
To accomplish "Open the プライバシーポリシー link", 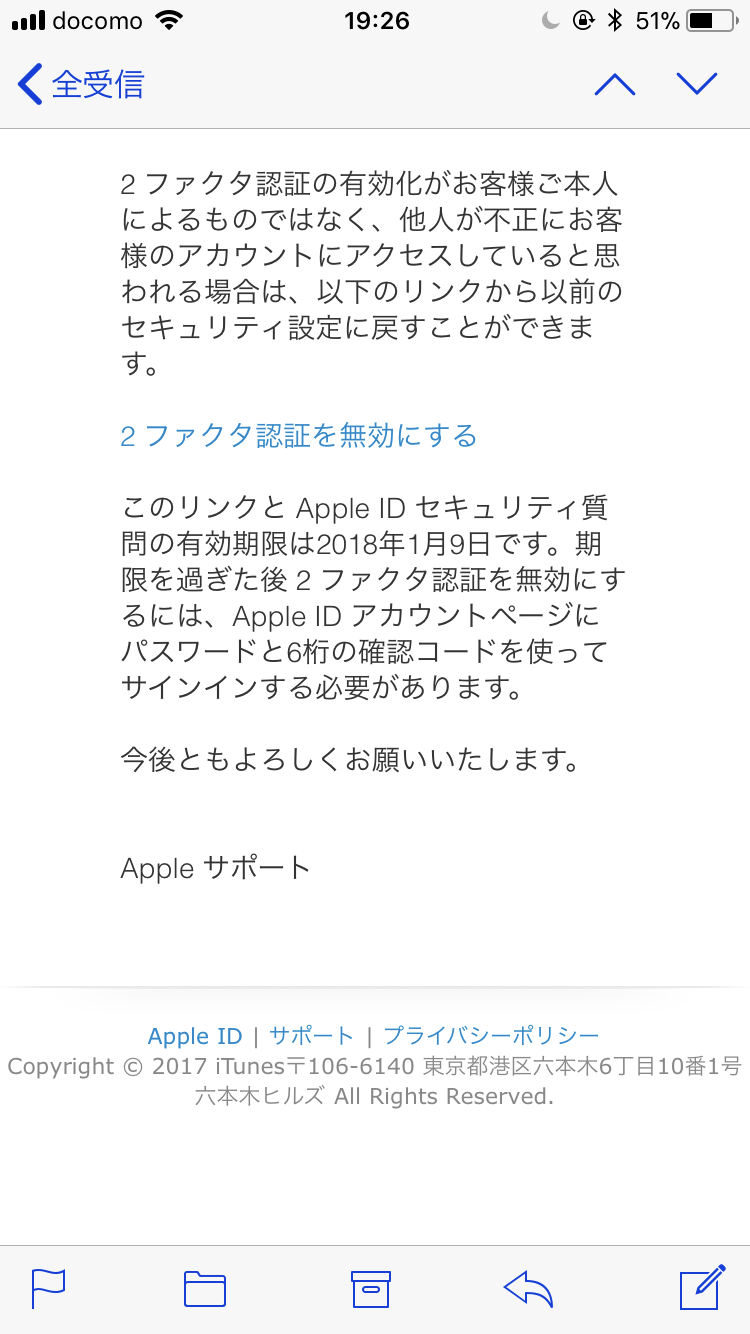I will pyautogui.click(x=491, y=1036).
